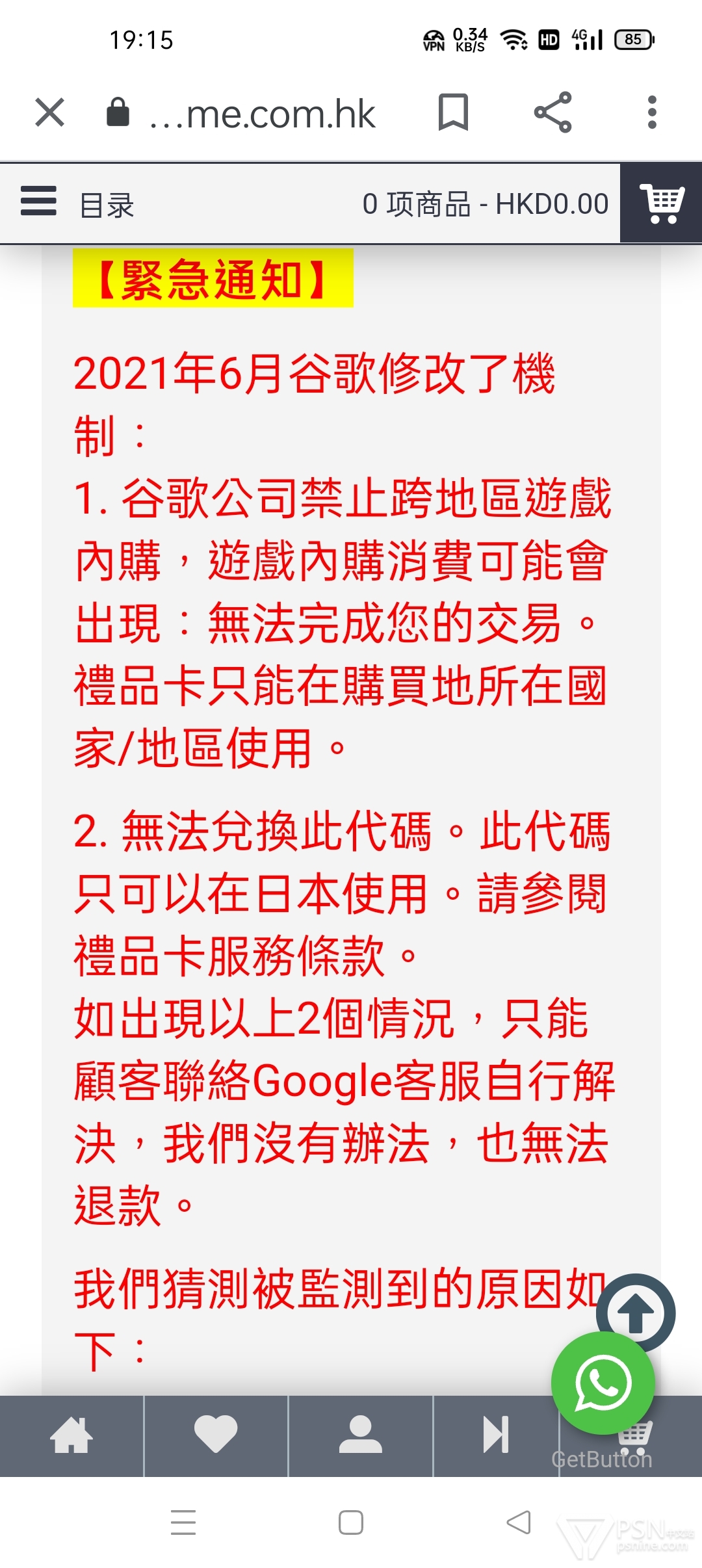
Task: Bookmark this web page
Action: pyautogui.click(x=453, y=112)
